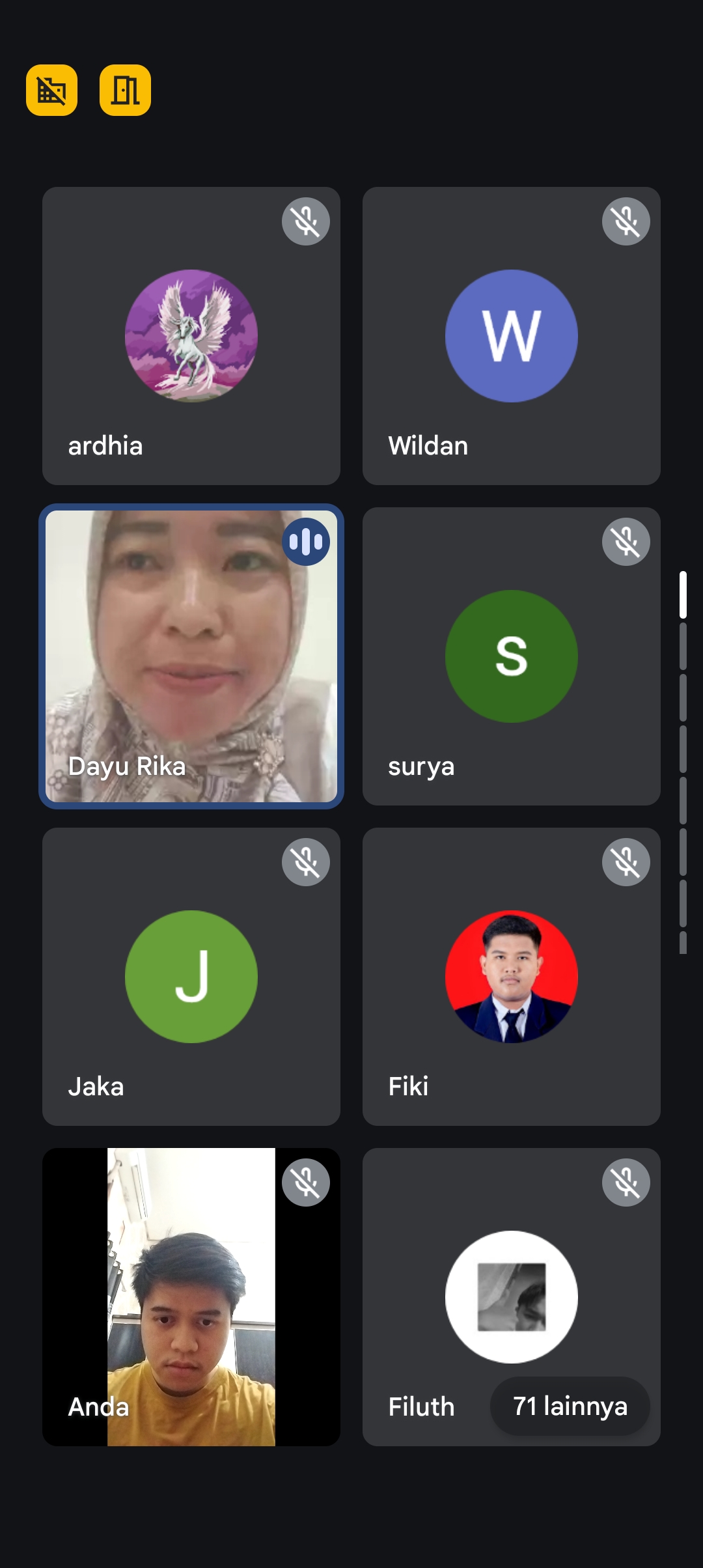Image resolution: width=703 pixels, height=1568 pixels.
Task: Tap your own Anda video tile
Action: click(x=191, y=1297)
